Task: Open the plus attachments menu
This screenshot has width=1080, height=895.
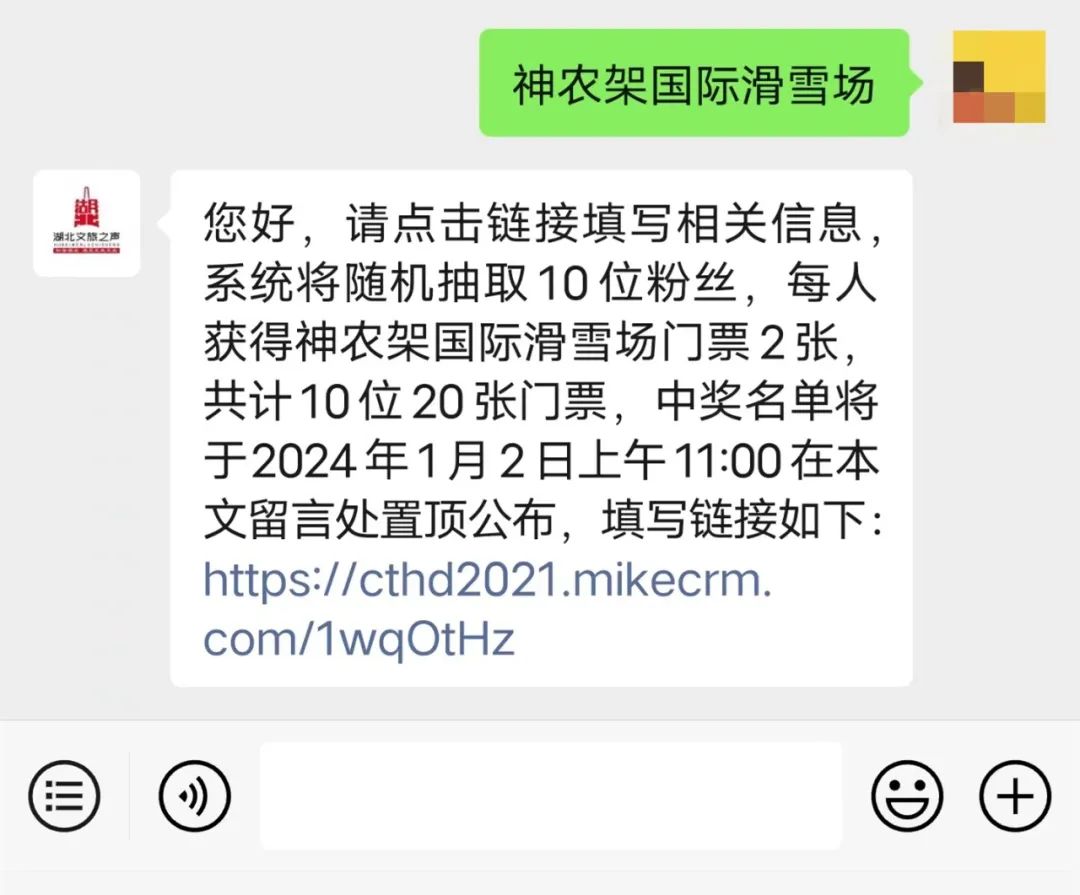Action: pos(1015,796)
